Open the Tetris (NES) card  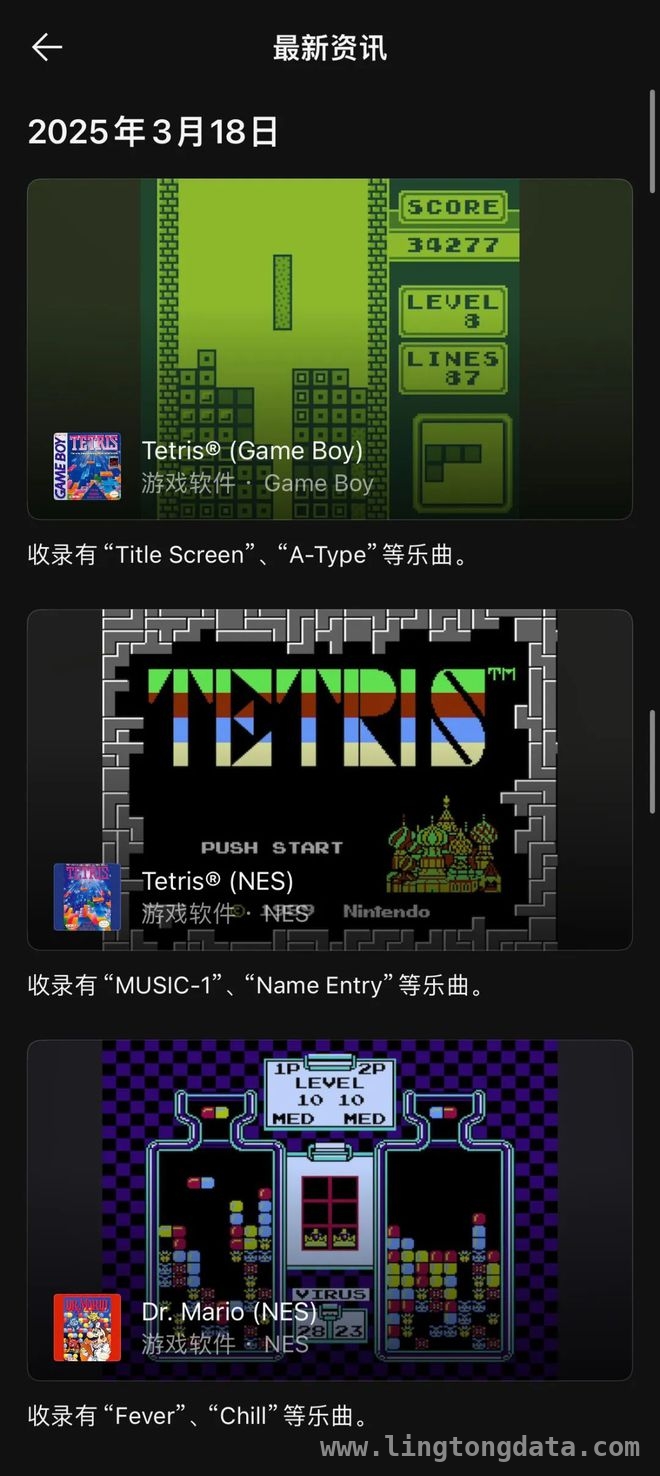click(329, 779)
